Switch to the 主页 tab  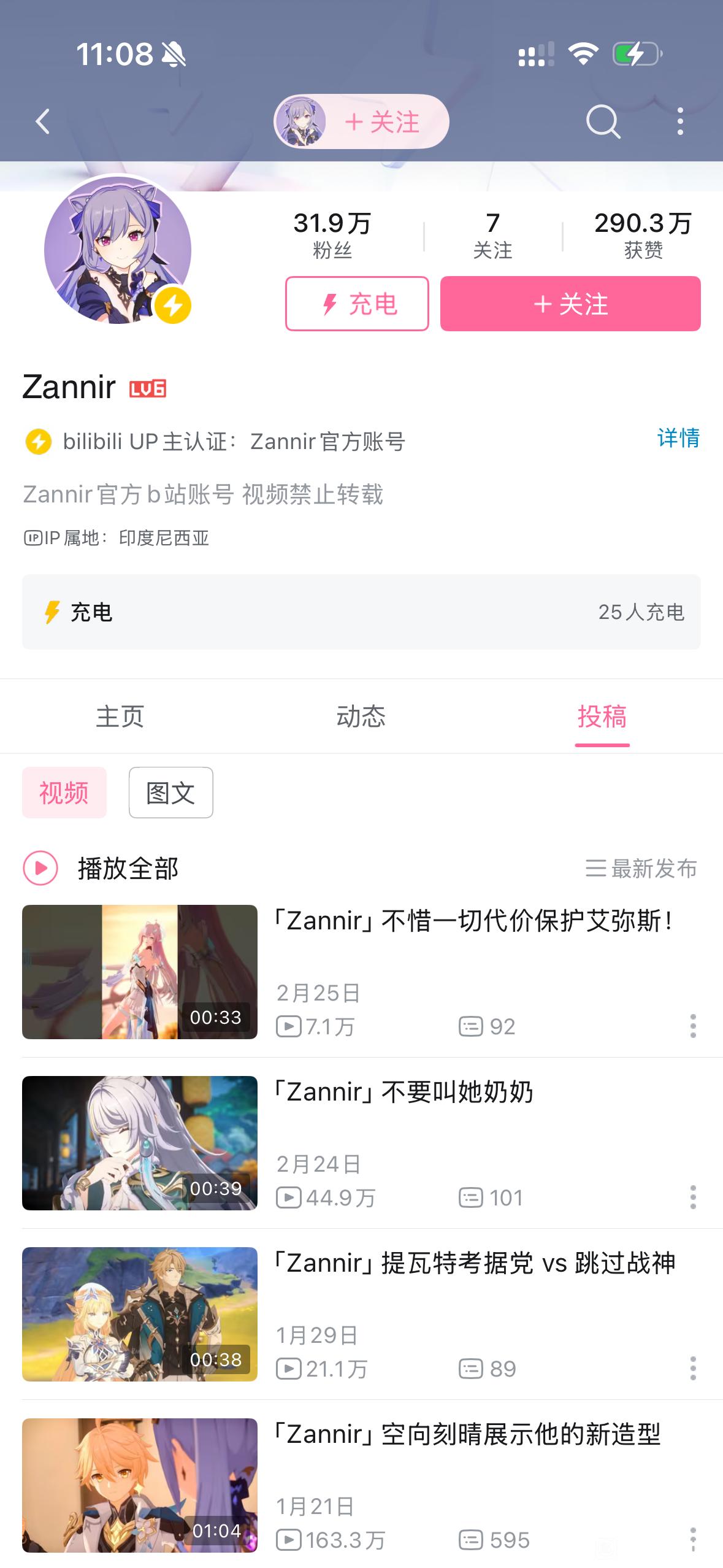click(120, 717)
